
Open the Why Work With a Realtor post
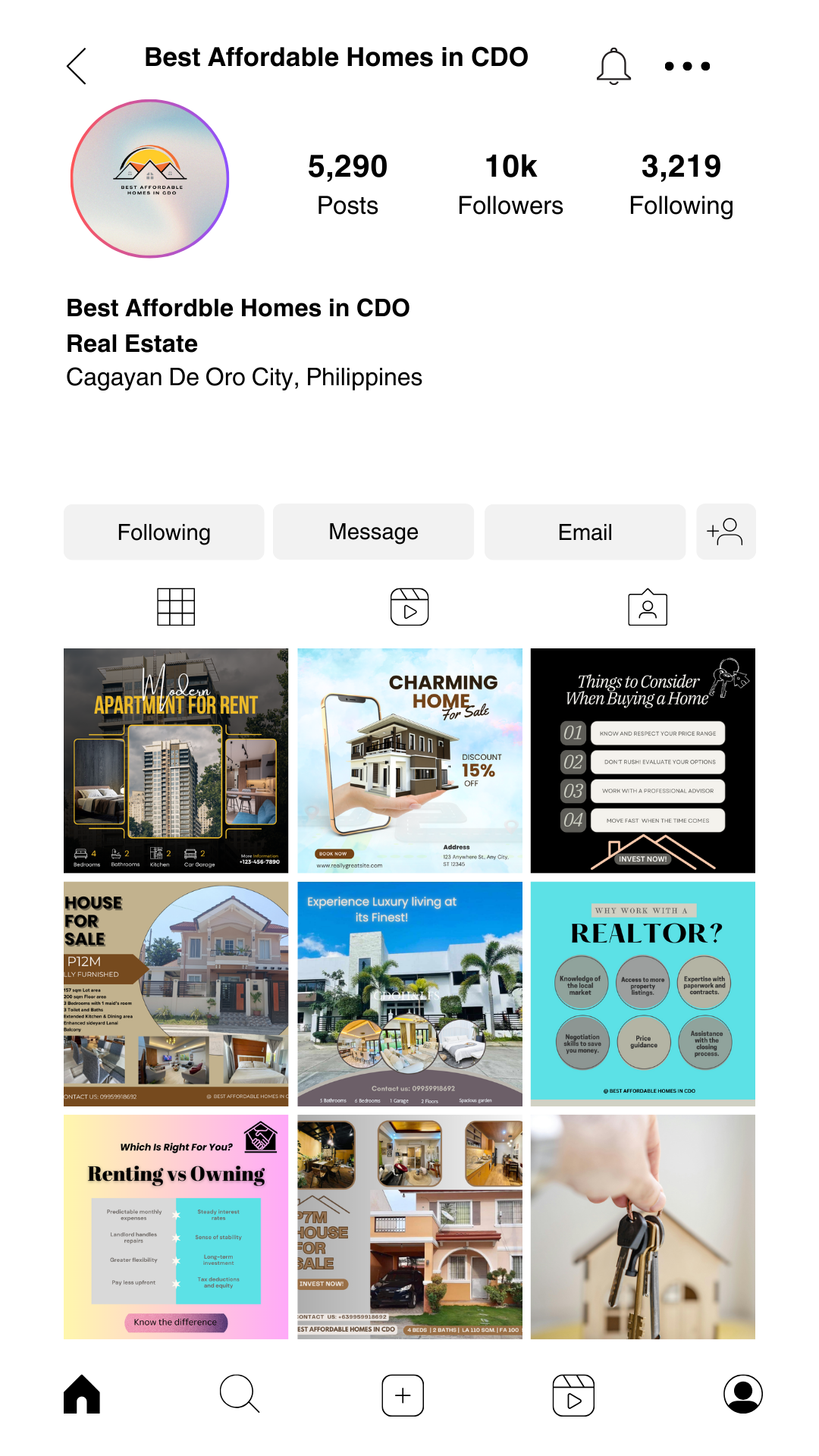(x=643, y=994)
